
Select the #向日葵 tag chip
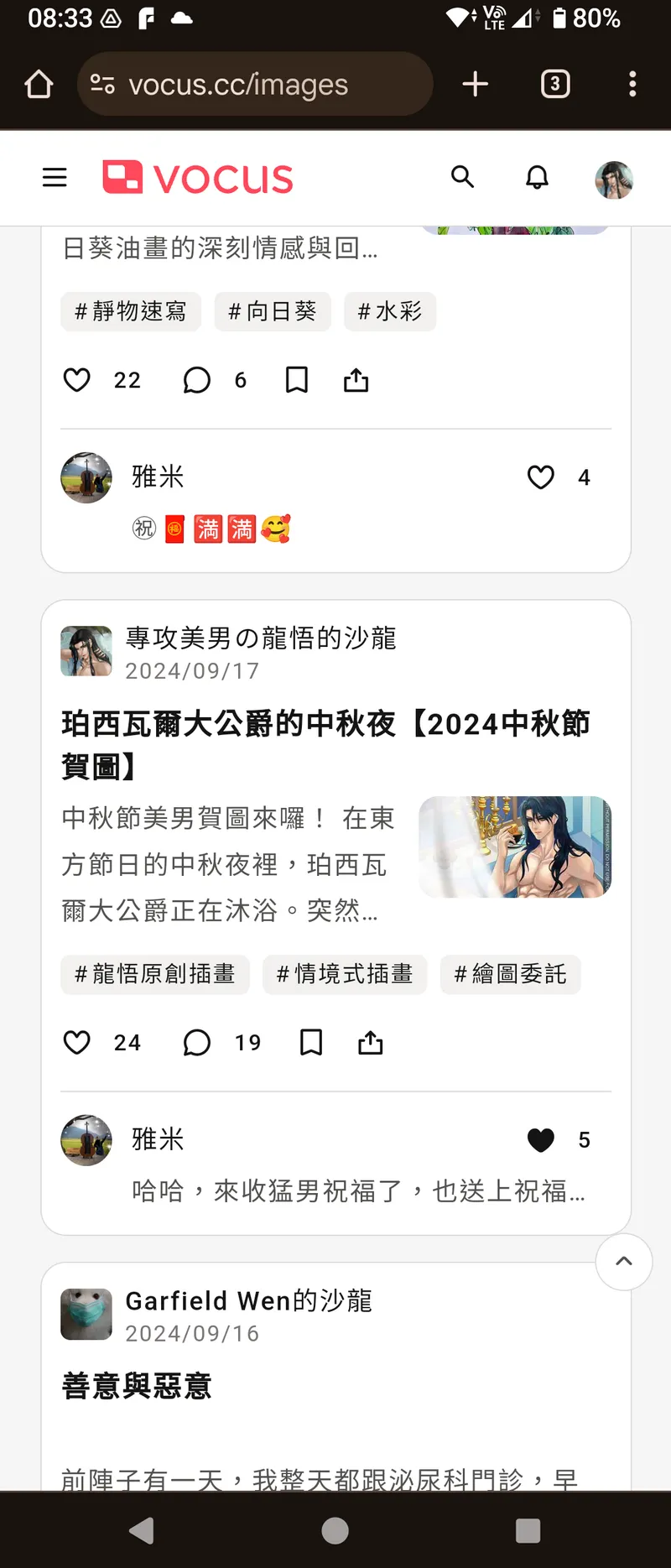273,312
